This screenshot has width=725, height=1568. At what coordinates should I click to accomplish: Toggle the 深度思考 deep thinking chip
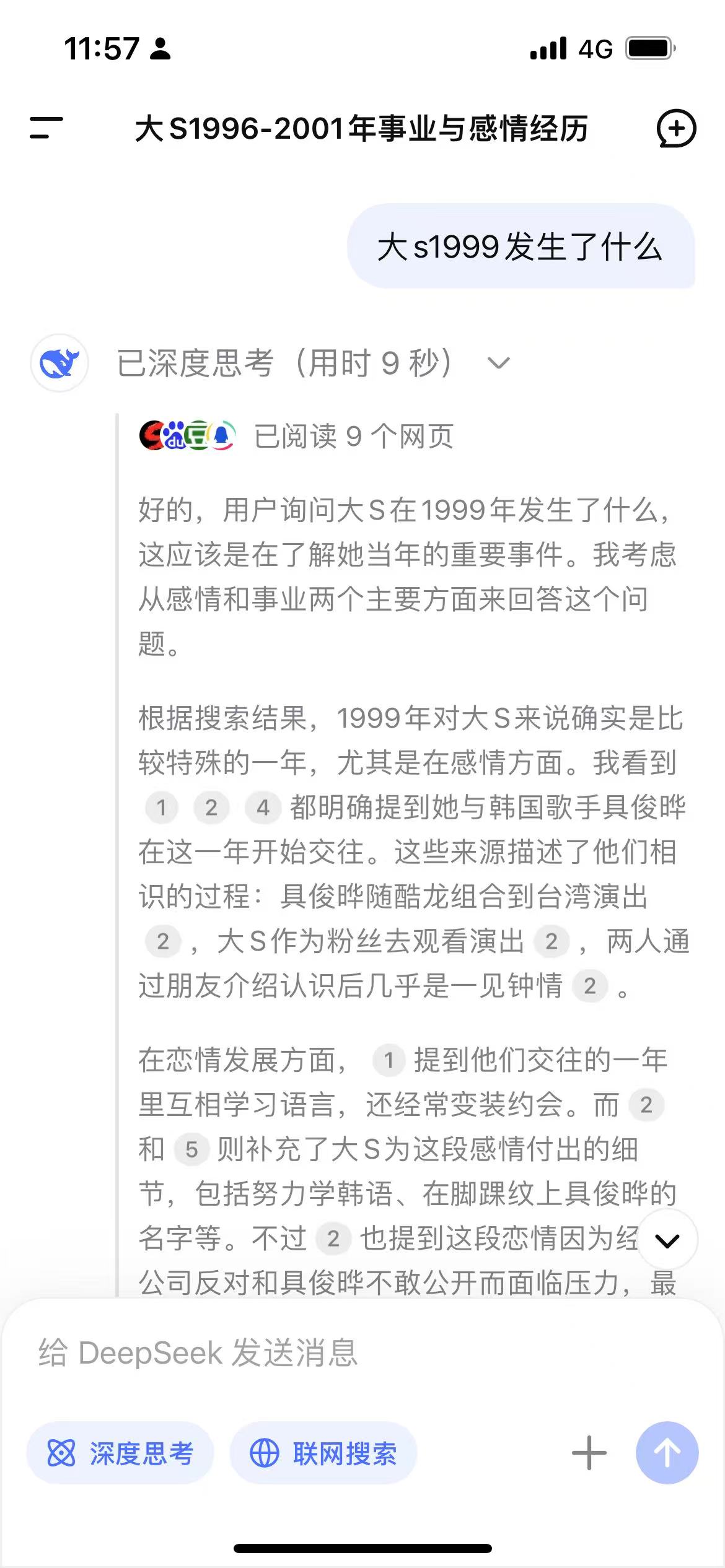coord(120,1453)
